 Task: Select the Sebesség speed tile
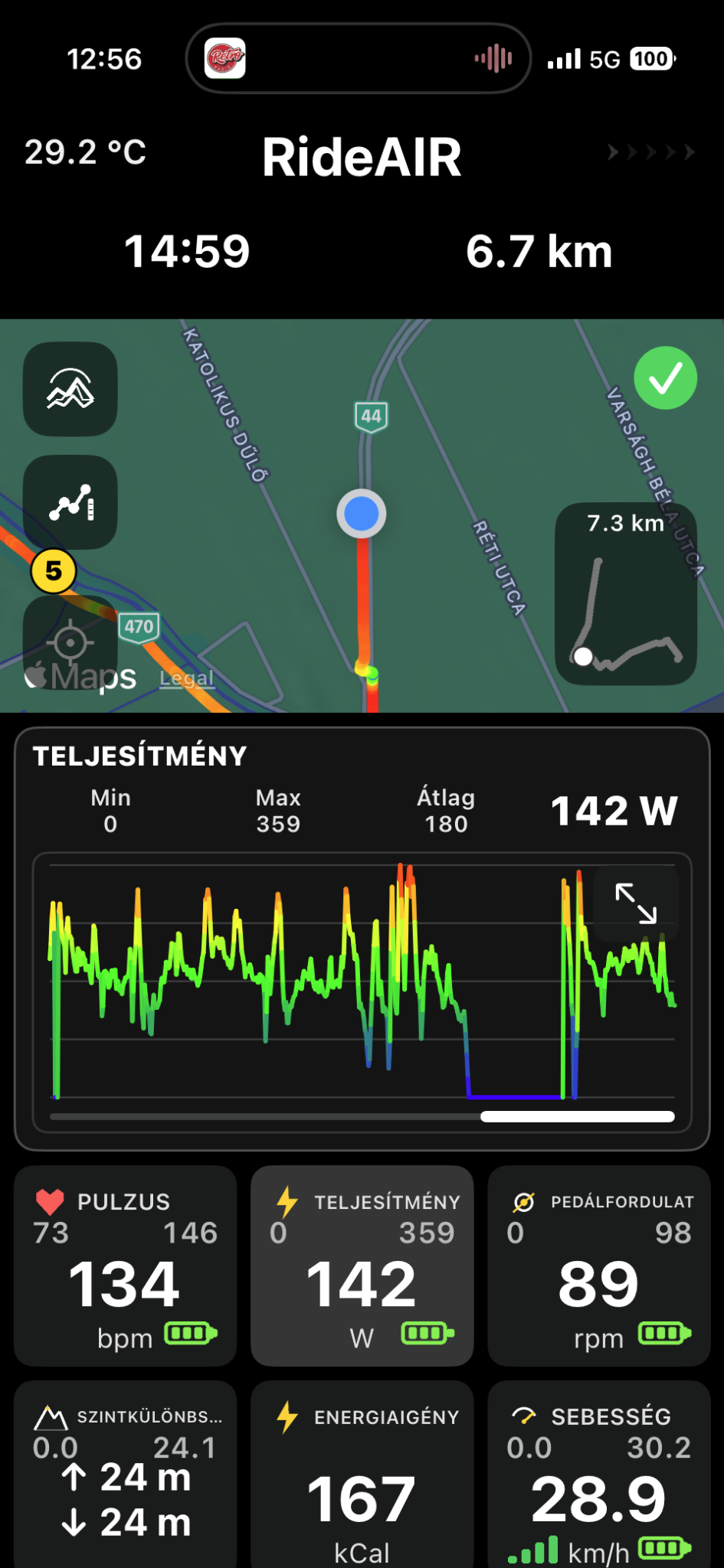tap(599, 1475)
